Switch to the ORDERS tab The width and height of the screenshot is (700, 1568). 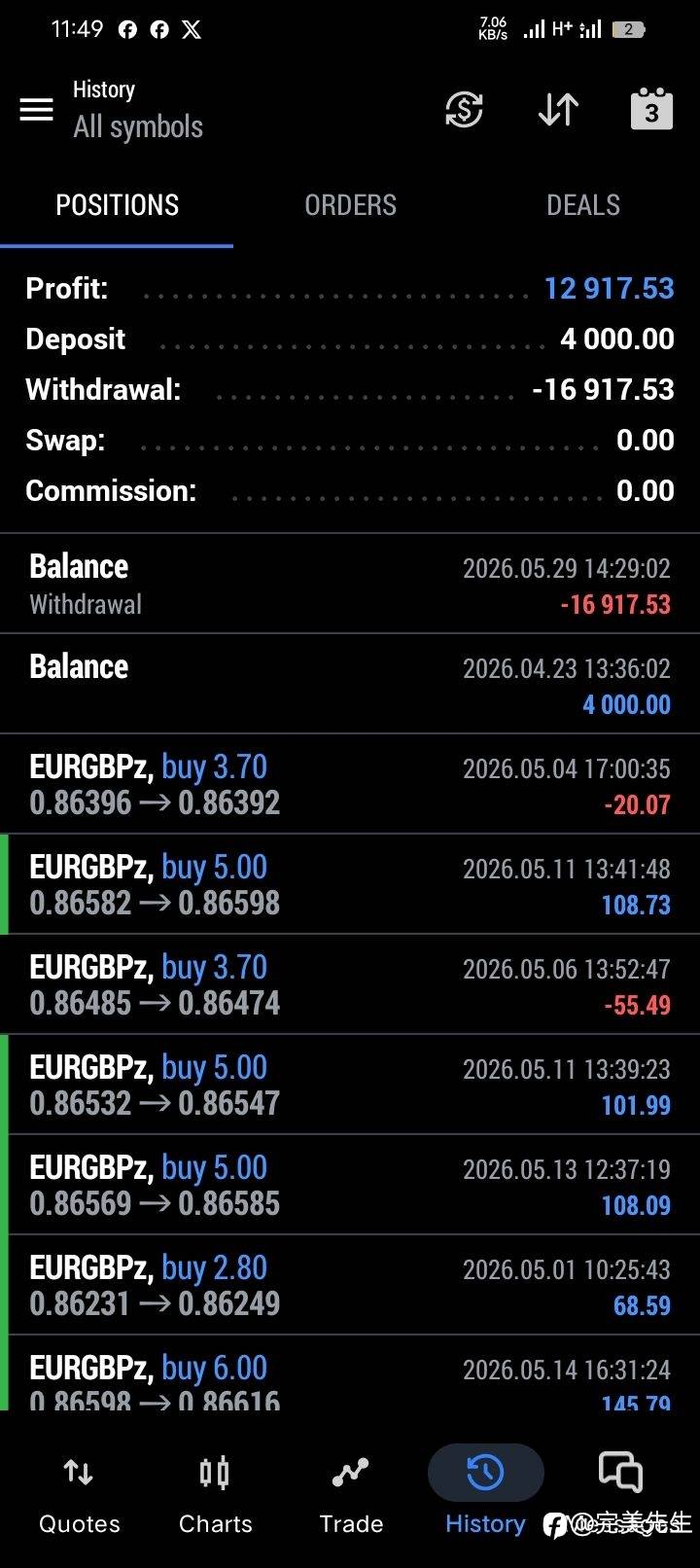click(x=350, y=205)
